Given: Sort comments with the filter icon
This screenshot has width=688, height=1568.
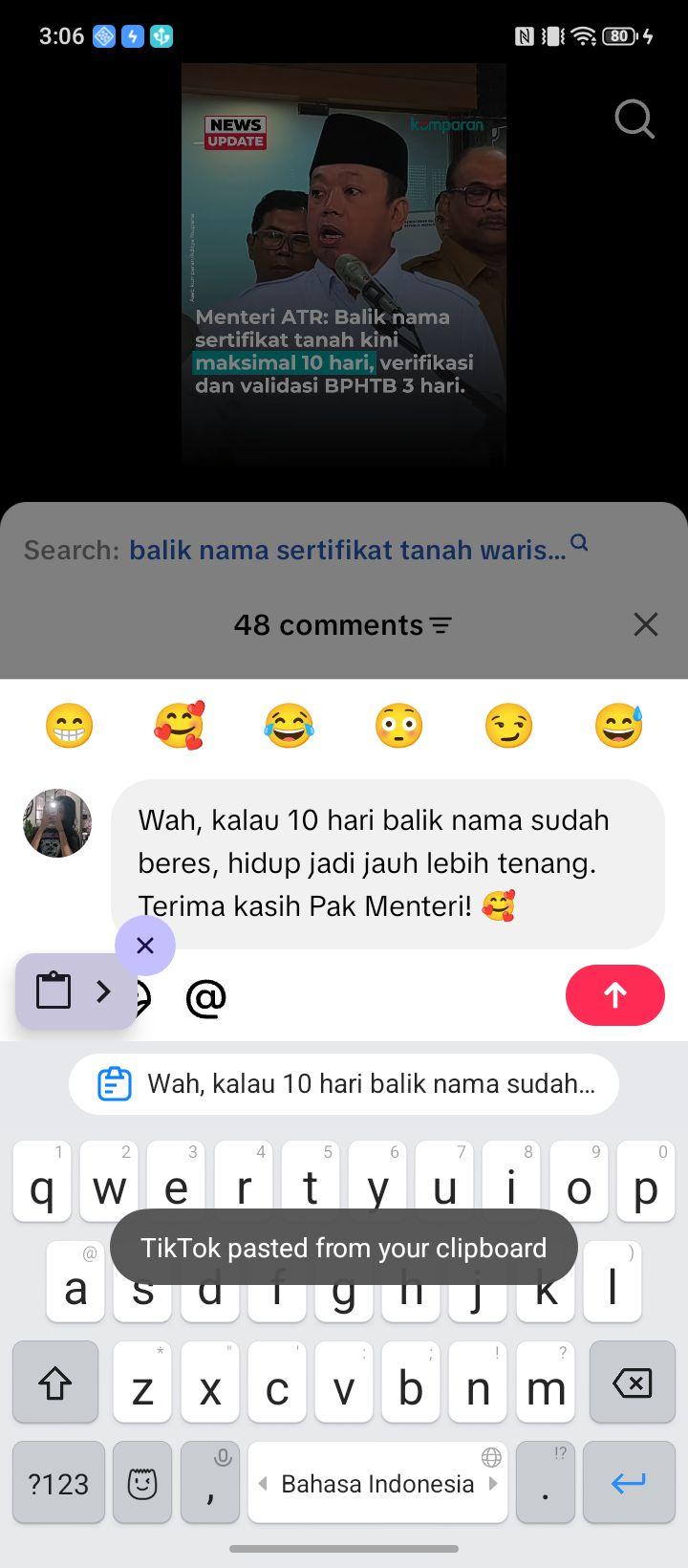Looking at the screenshot, I should pos(441,625).
